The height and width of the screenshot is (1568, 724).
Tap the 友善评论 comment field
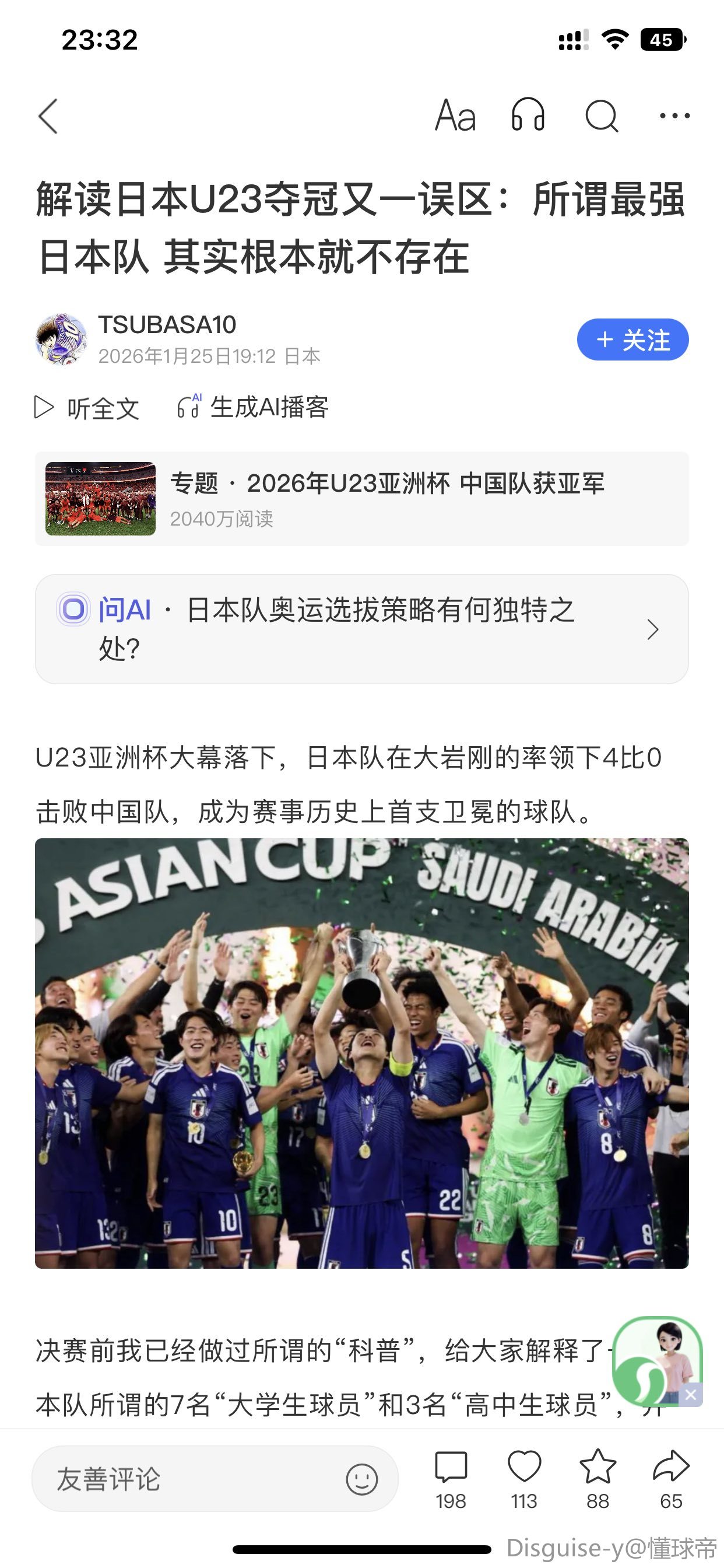pos(182,1479)
